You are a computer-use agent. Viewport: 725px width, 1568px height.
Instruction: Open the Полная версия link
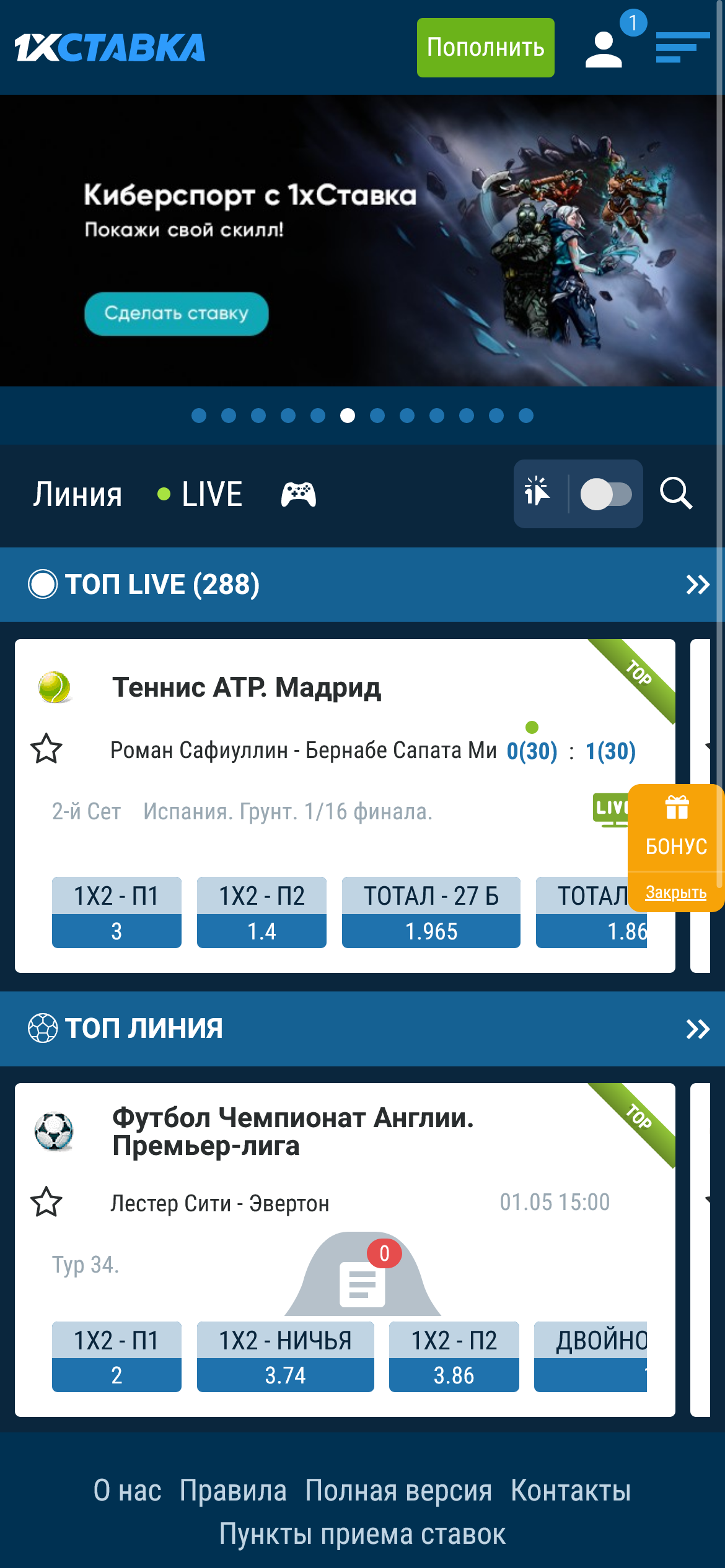point(398,1491)
